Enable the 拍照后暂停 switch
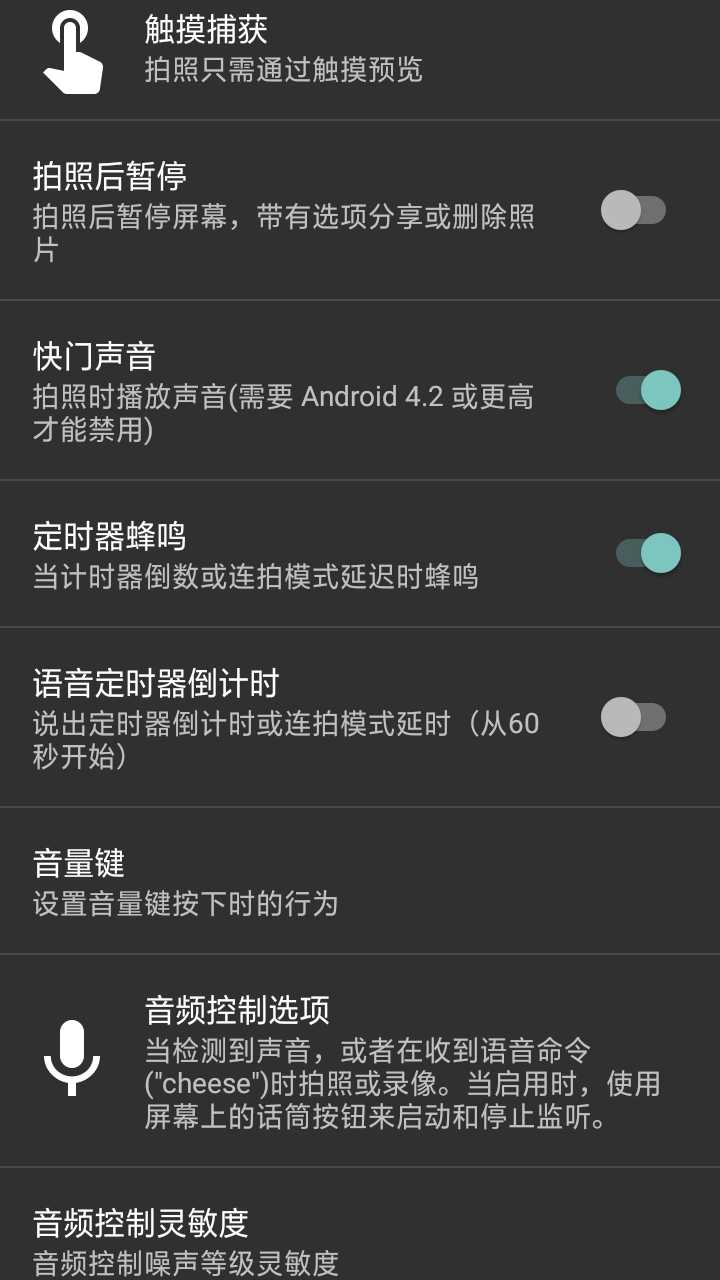 tap(633, 210)
